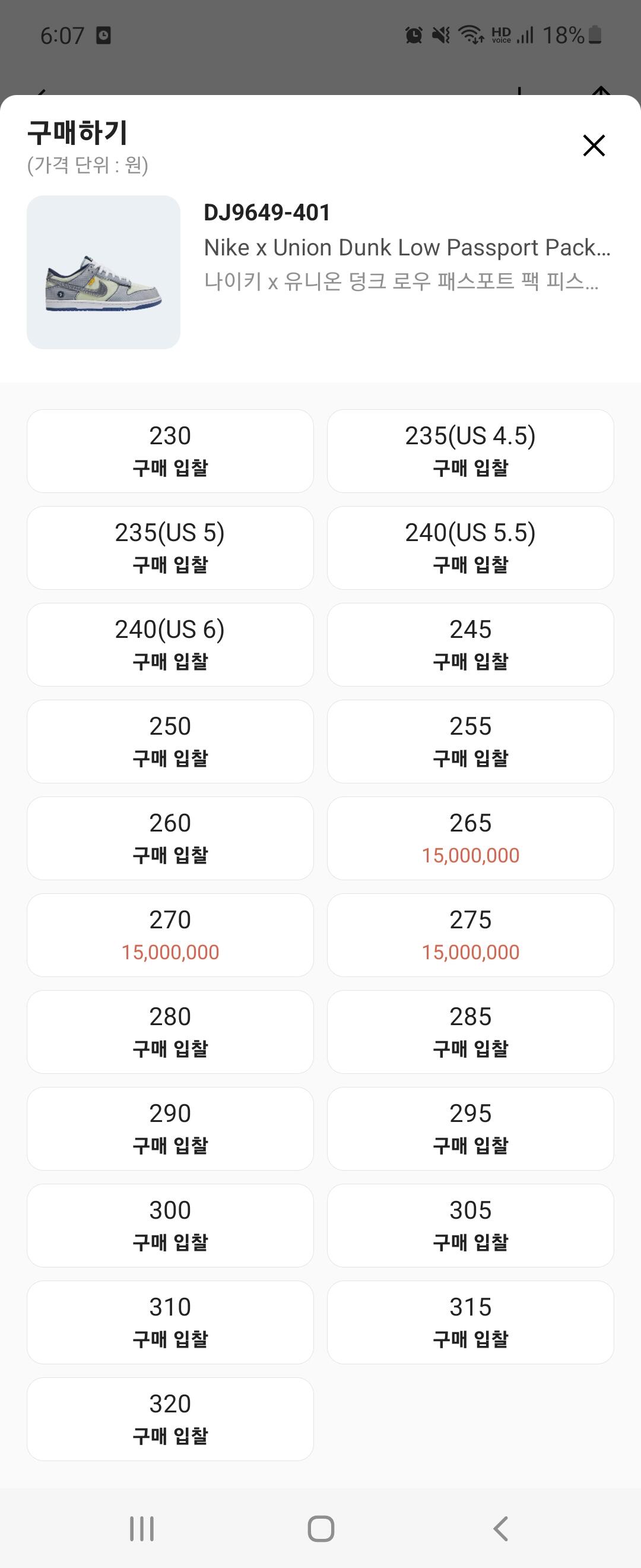Choose size 245 구매 입찰

(x=470, y=644)
